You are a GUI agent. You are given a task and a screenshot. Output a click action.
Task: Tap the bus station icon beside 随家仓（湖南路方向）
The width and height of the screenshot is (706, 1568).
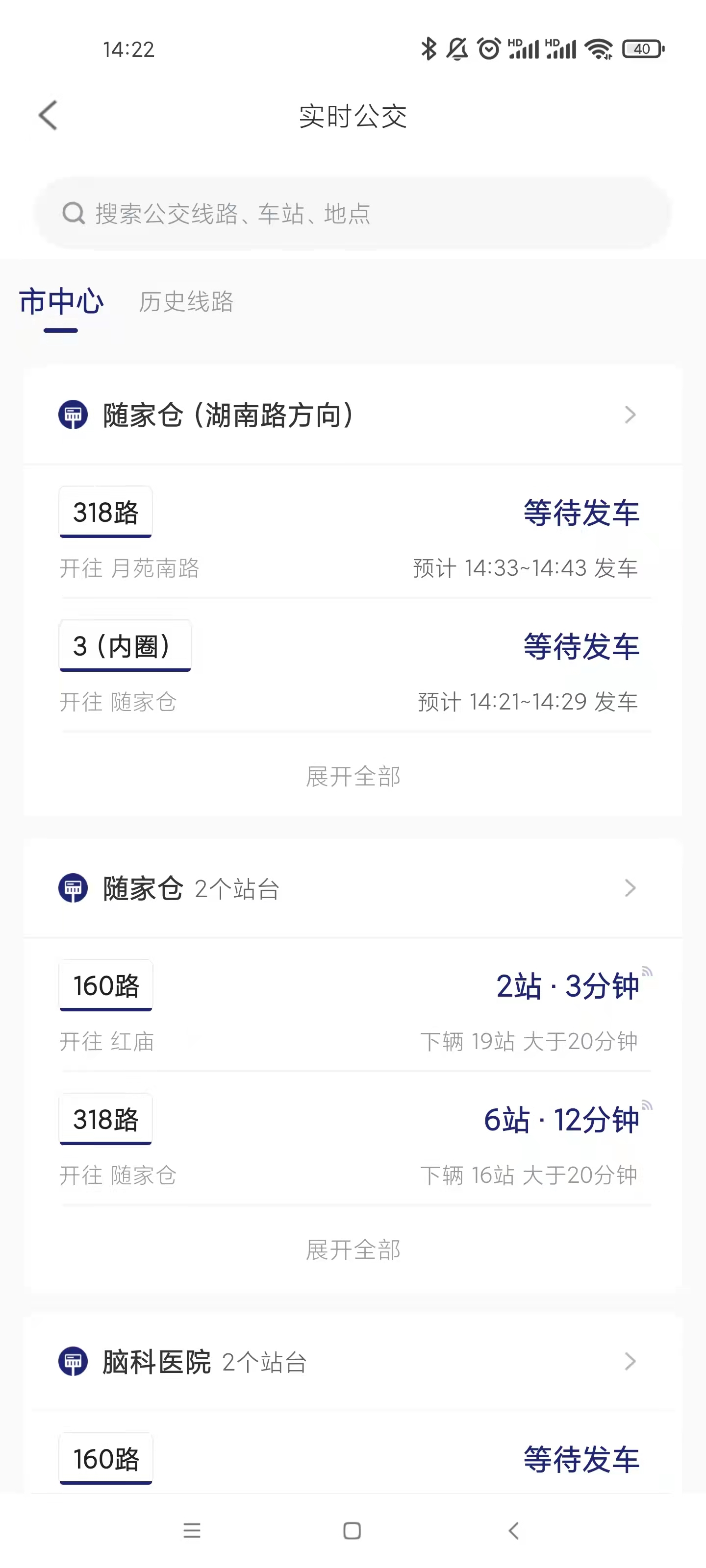[73, 415]
